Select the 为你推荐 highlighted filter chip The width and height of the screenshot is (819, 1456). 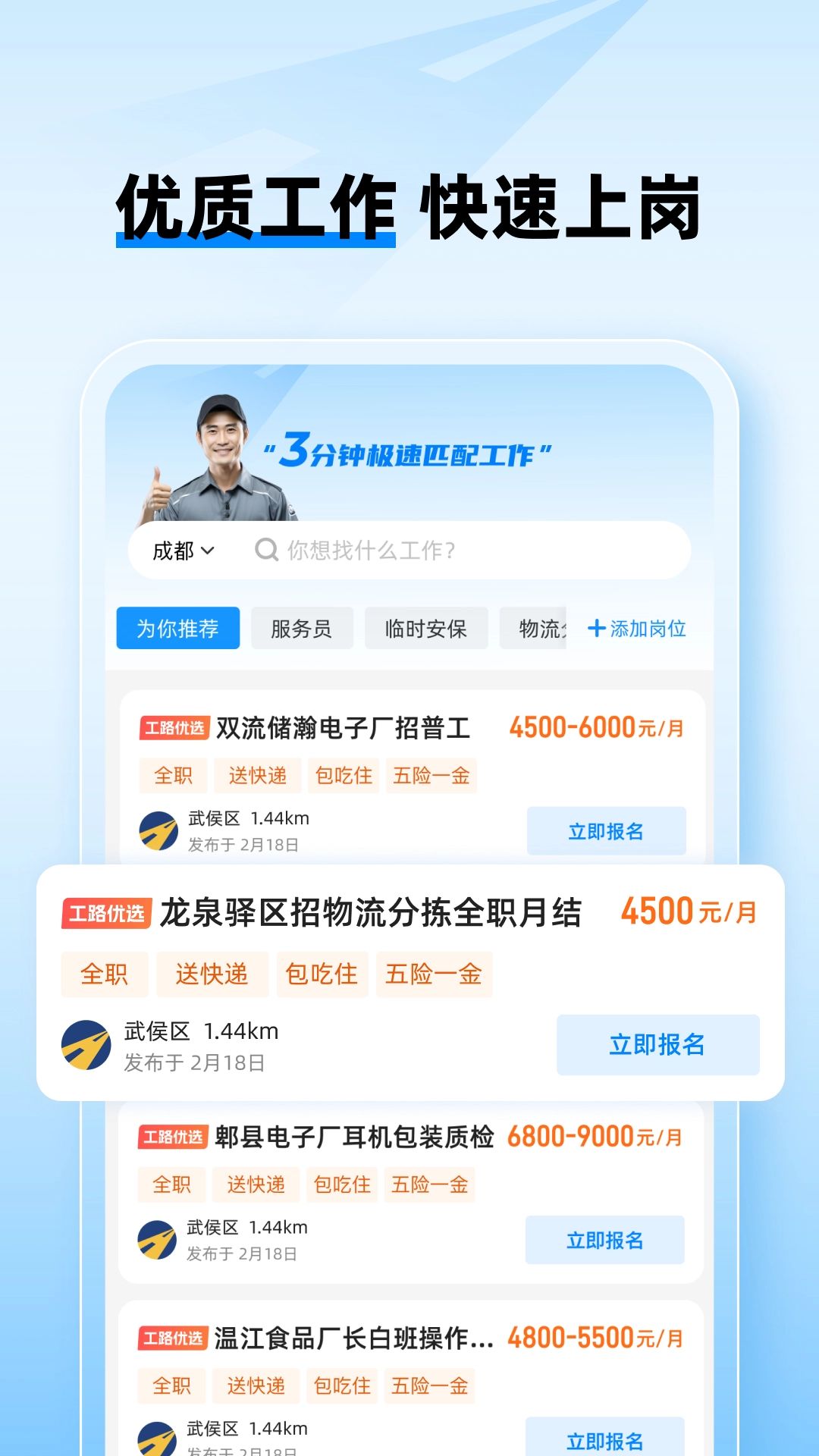(177, 628)
